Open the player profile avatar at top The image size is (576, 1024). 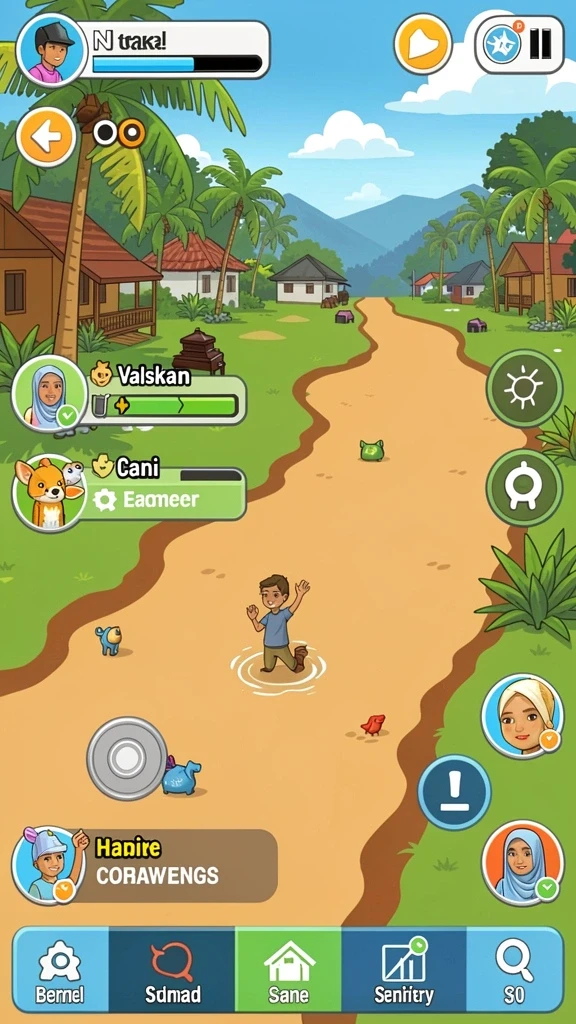[51, 50]
